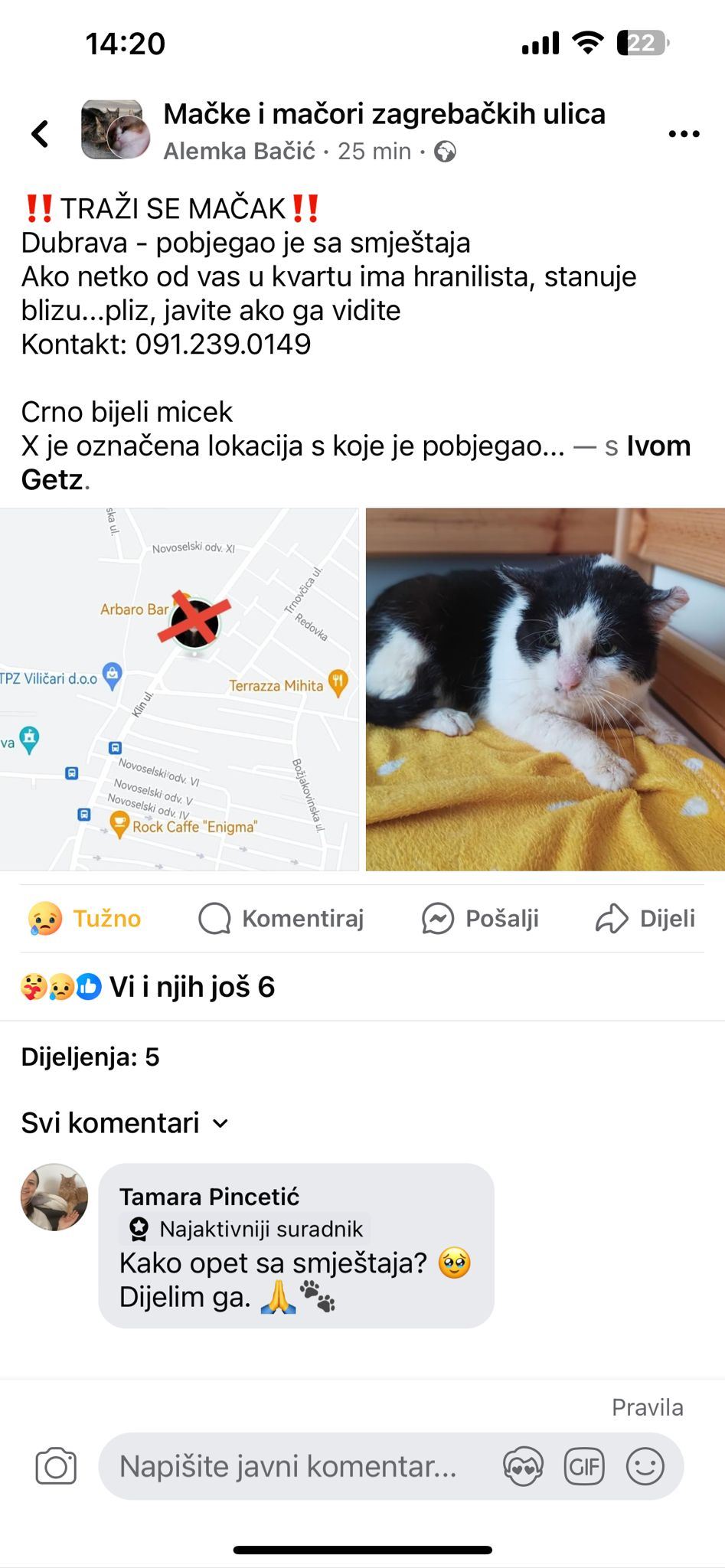The width and height of the screenshot is (725, 1568).
Task: Go back using the back arrow
Action: [41, 133]
